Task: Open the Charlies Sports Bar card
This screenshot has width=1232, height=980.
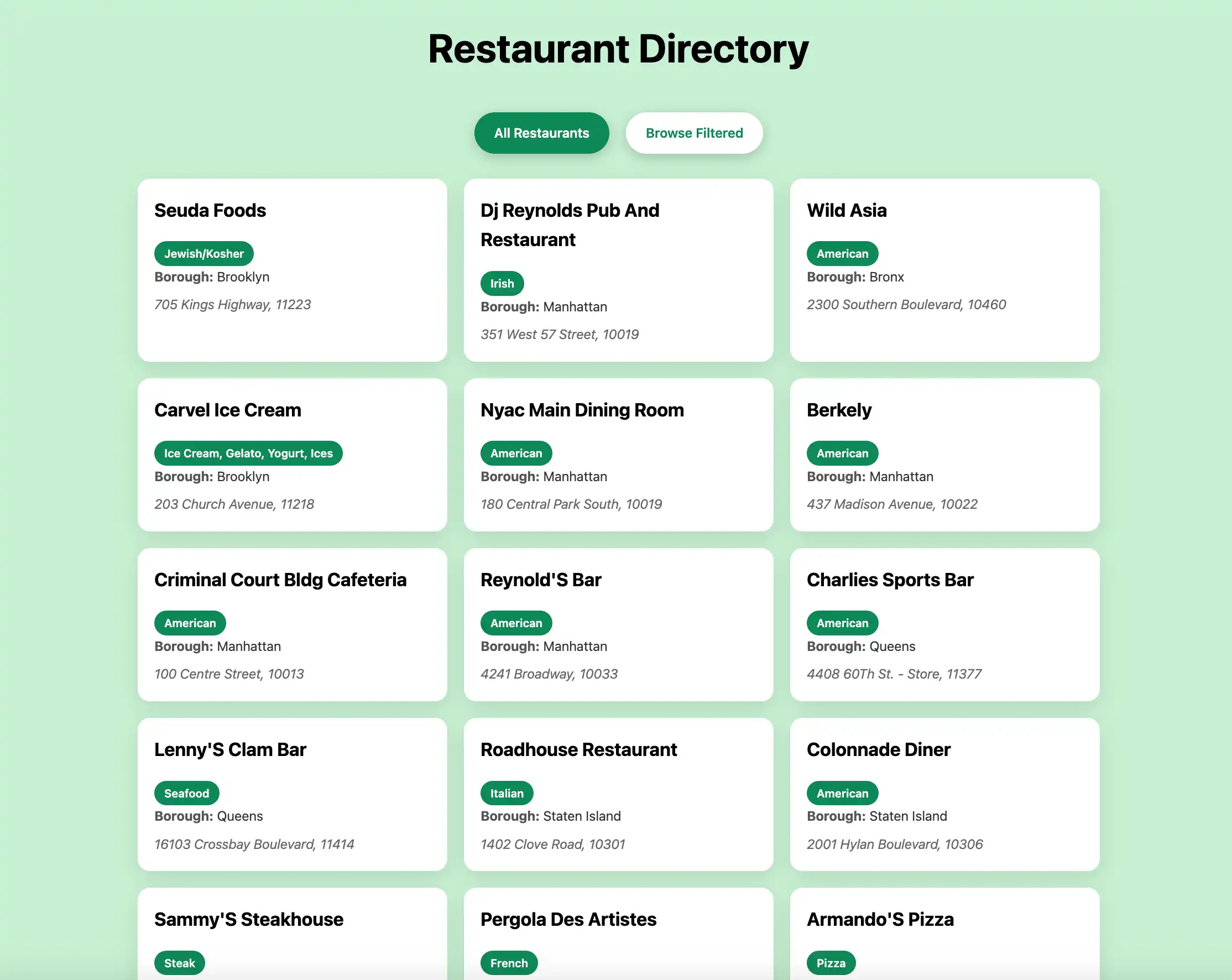Action: click(x=944, y=624)
